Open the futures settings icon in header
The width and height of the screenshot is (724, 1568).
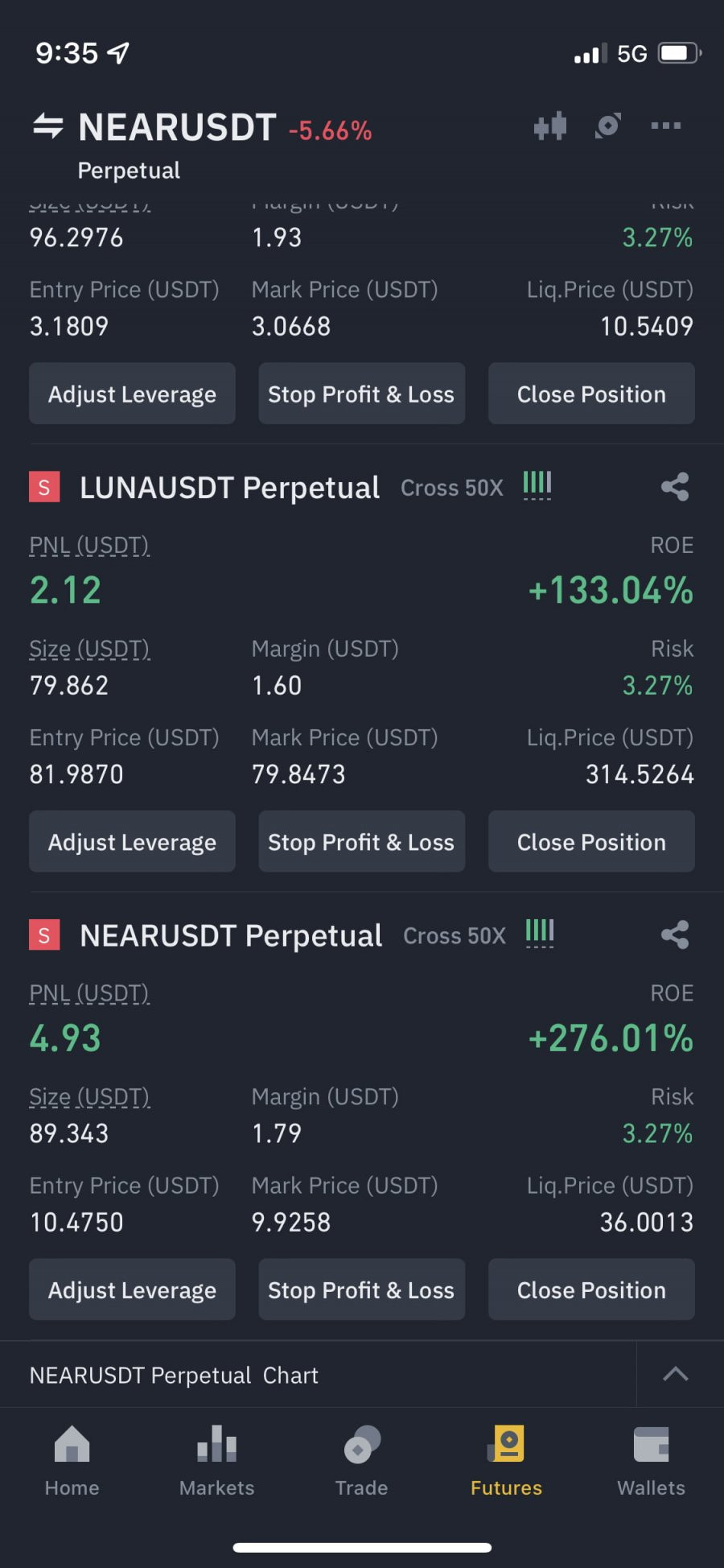pyautogui.click(x=608, y=126)
